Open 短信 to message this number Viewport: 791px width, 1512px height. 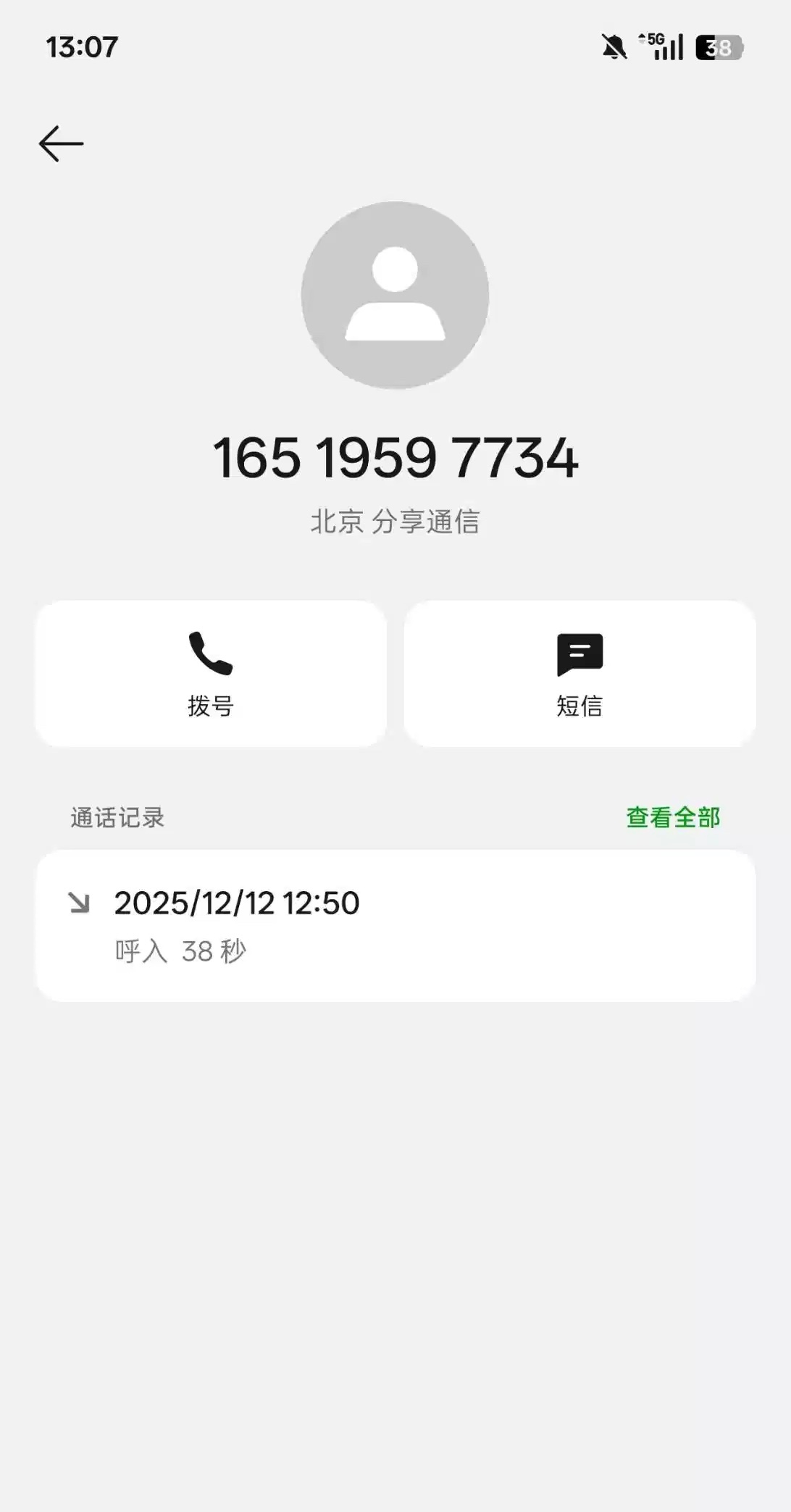coord(579,673)
